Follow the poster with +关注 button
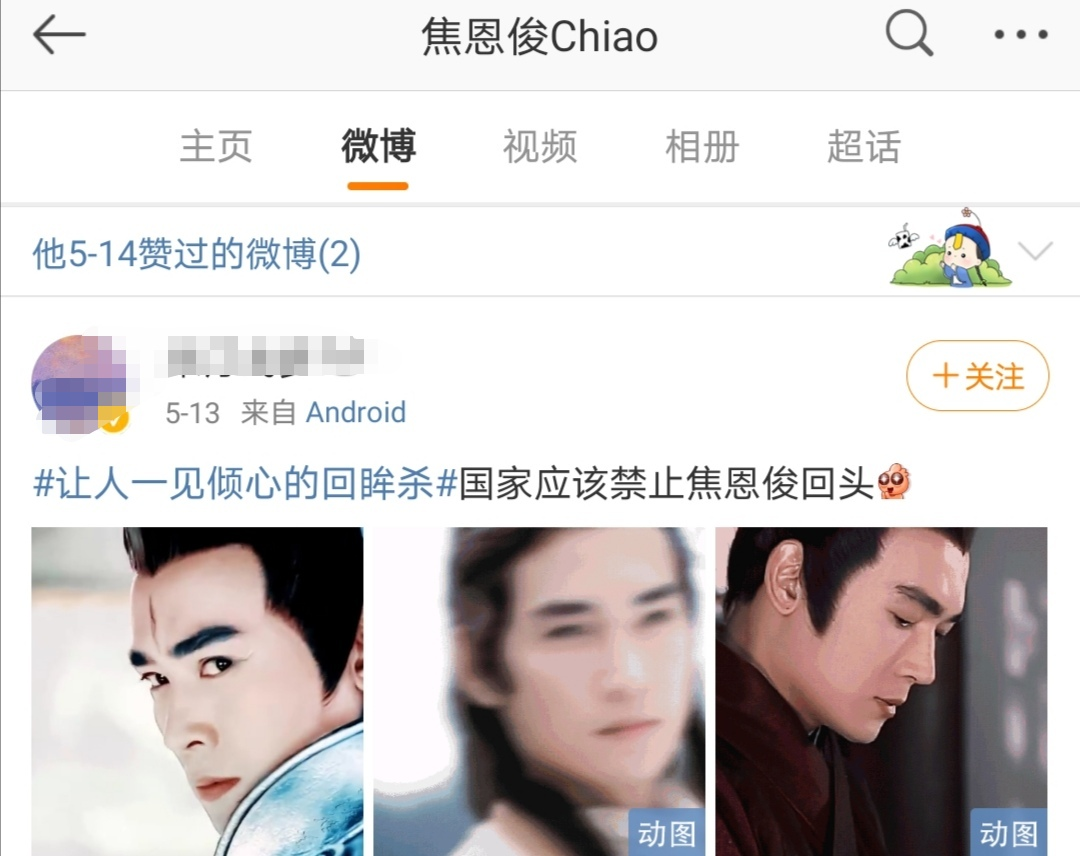 [977, 377]
